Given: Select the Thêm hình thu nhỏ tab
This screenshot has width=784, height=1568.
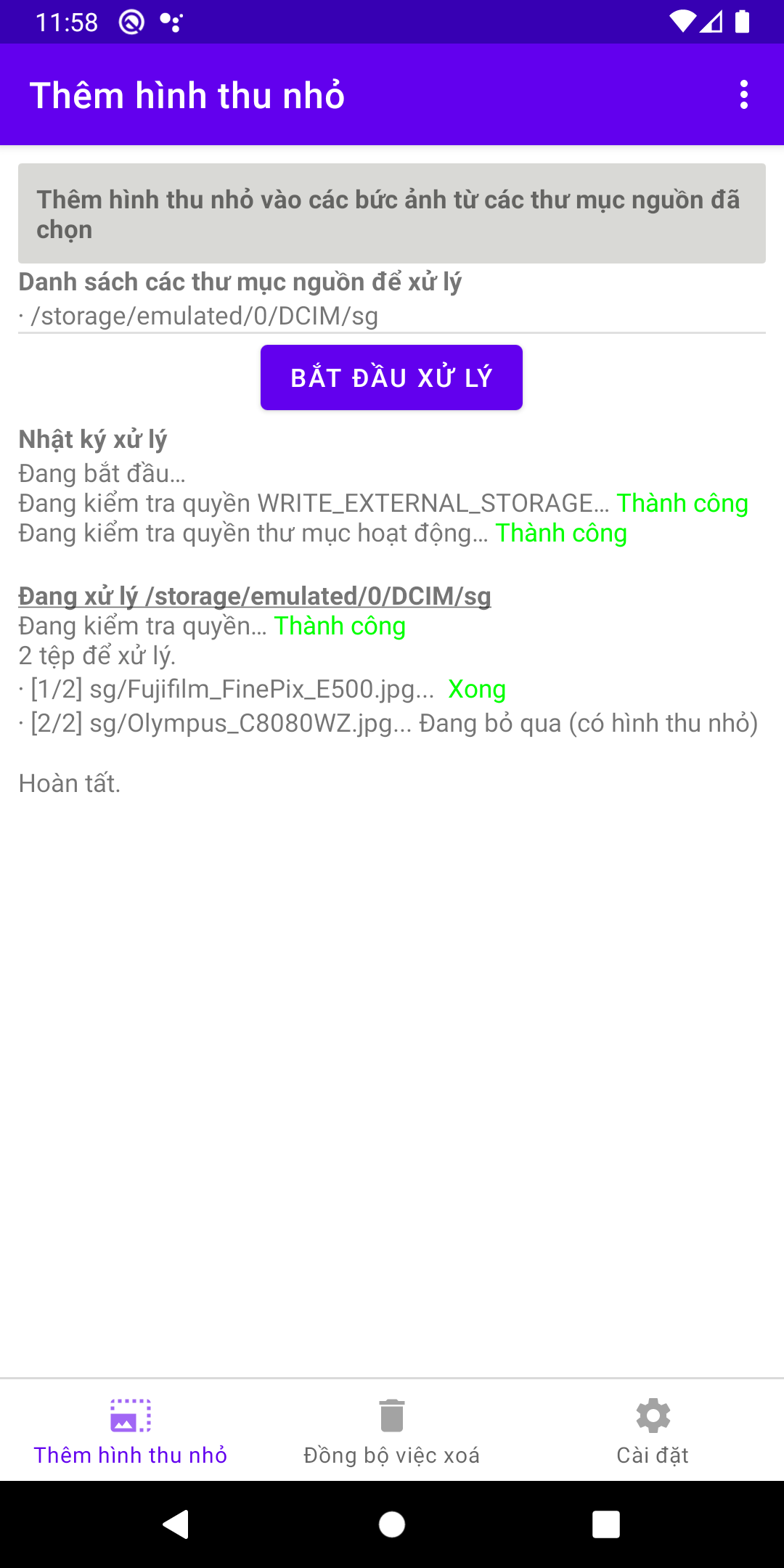Looking at the screenshot, I should tap(131, 1432).
